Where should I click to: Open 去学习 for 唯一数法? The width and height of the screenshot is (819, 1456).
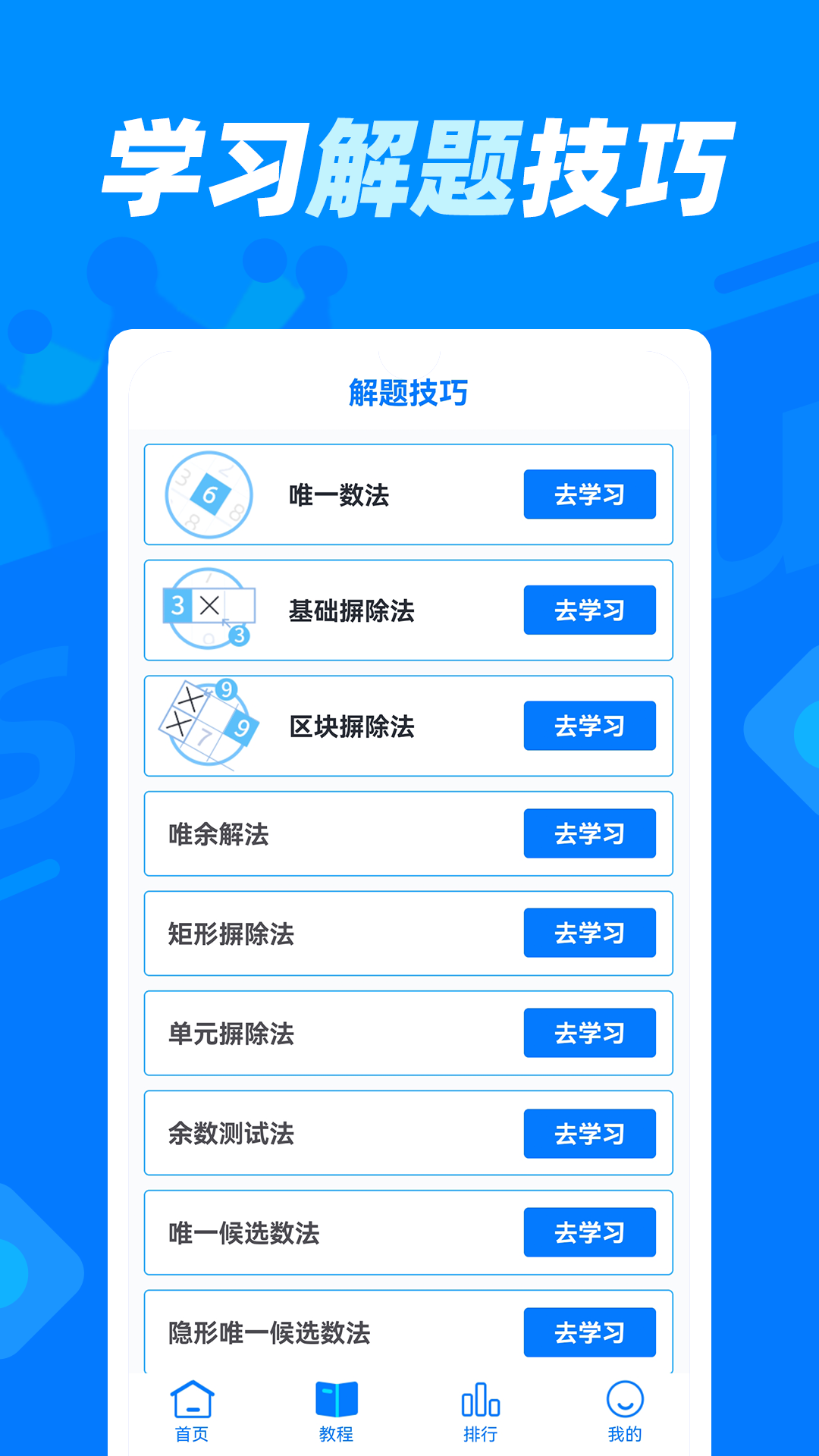tap(589, 495)
